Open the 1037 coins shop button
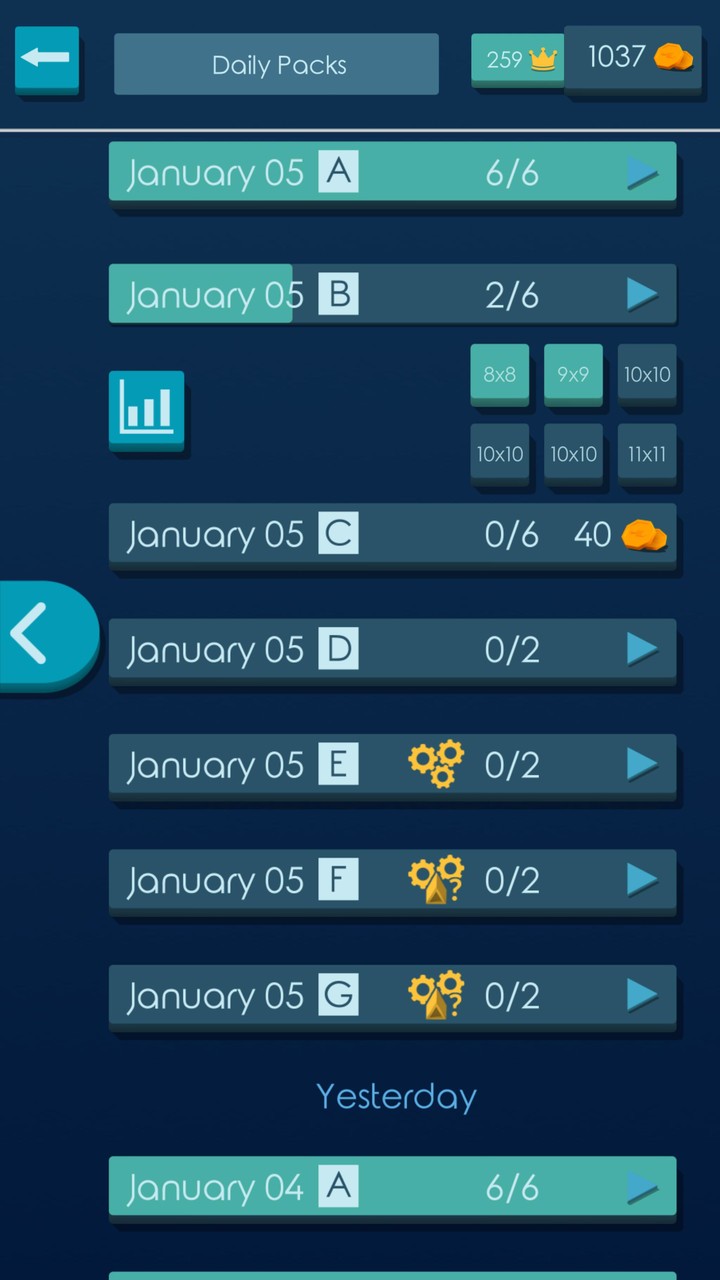The width and height of the screenshot is (720, 1280). (633, 58)
